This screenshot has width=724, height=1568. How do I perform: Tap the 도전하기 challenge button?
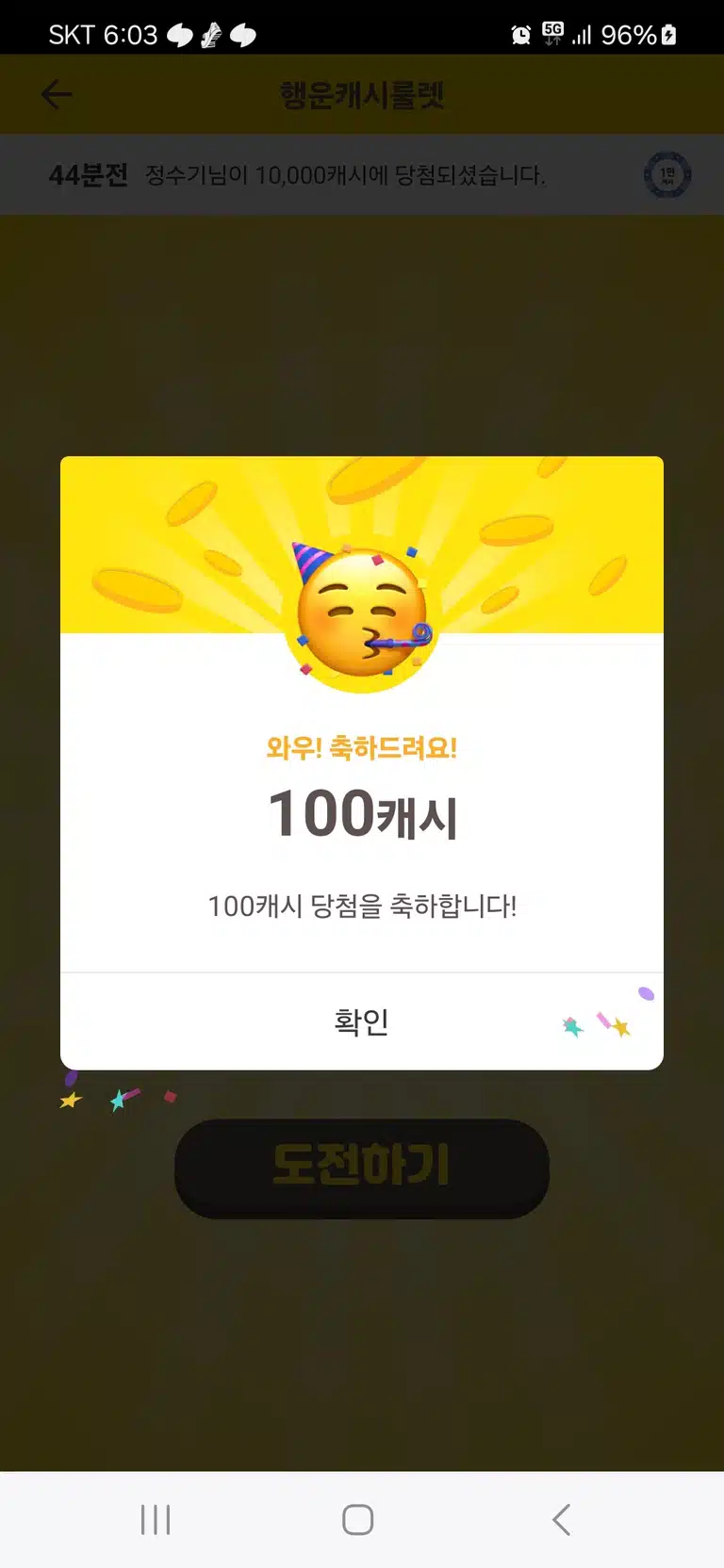pos(362,1168)
